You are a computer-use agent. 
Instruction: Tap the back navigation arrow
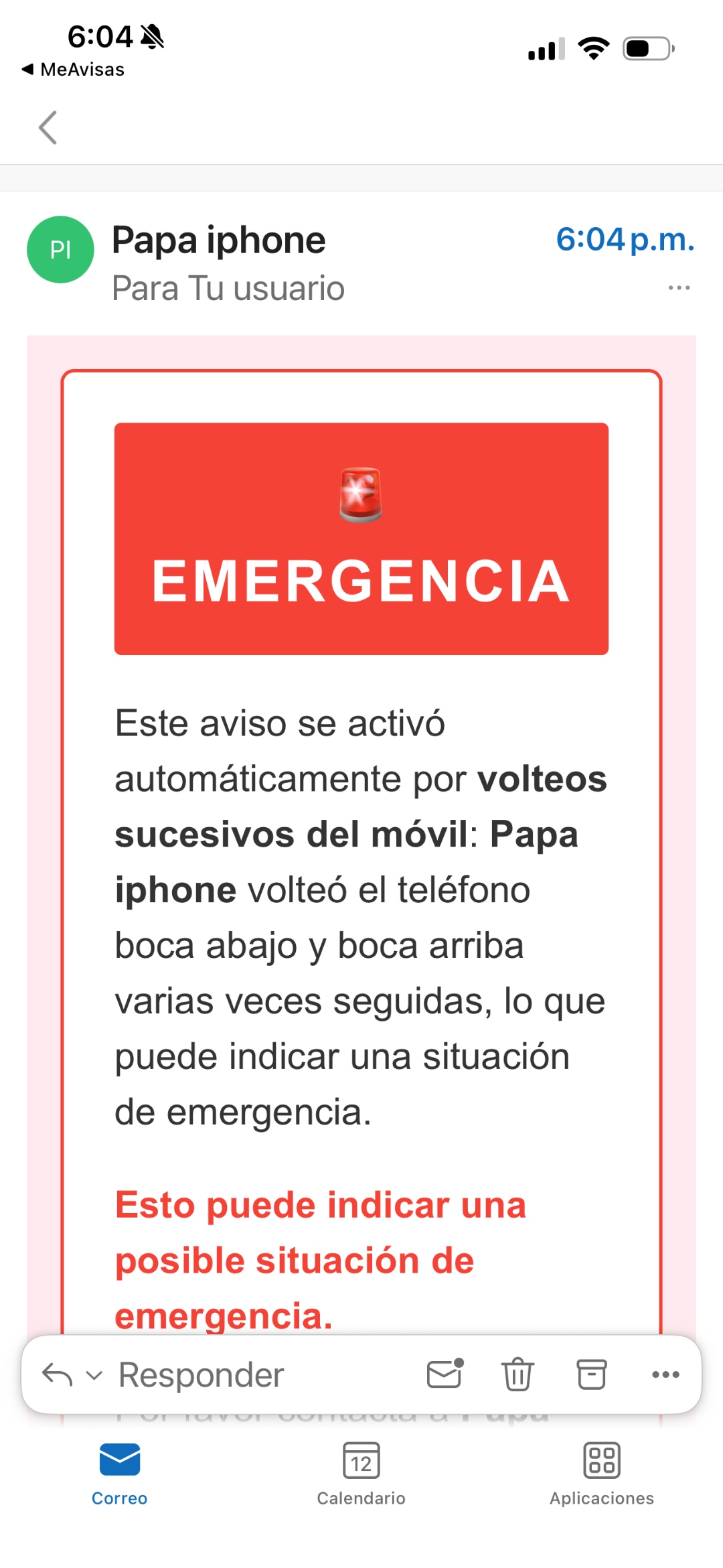(x=49, y=127)
